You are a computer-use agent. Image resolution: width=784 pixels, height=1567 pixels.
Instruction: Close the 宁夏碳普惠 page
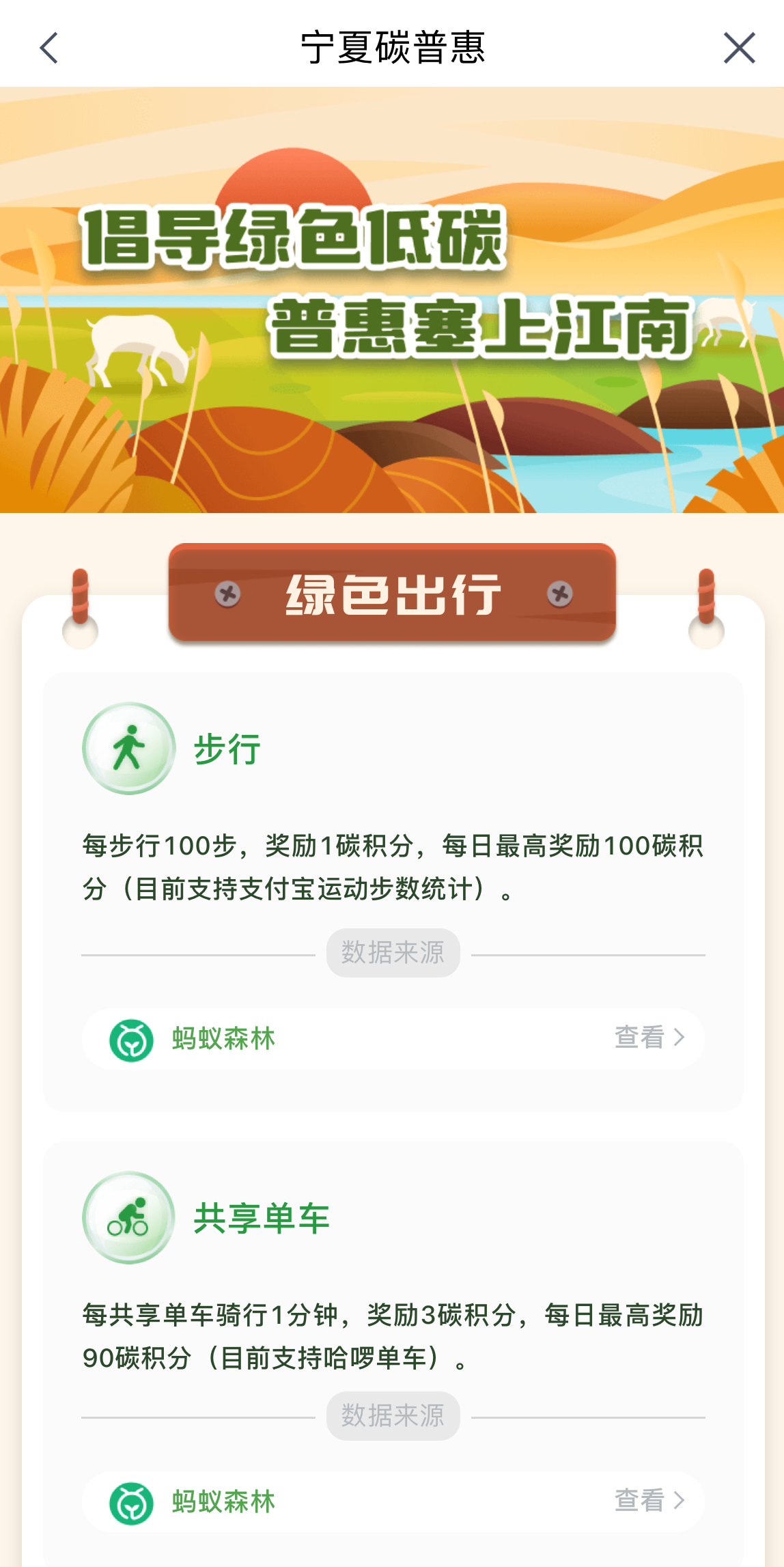[x=739, y=48]
